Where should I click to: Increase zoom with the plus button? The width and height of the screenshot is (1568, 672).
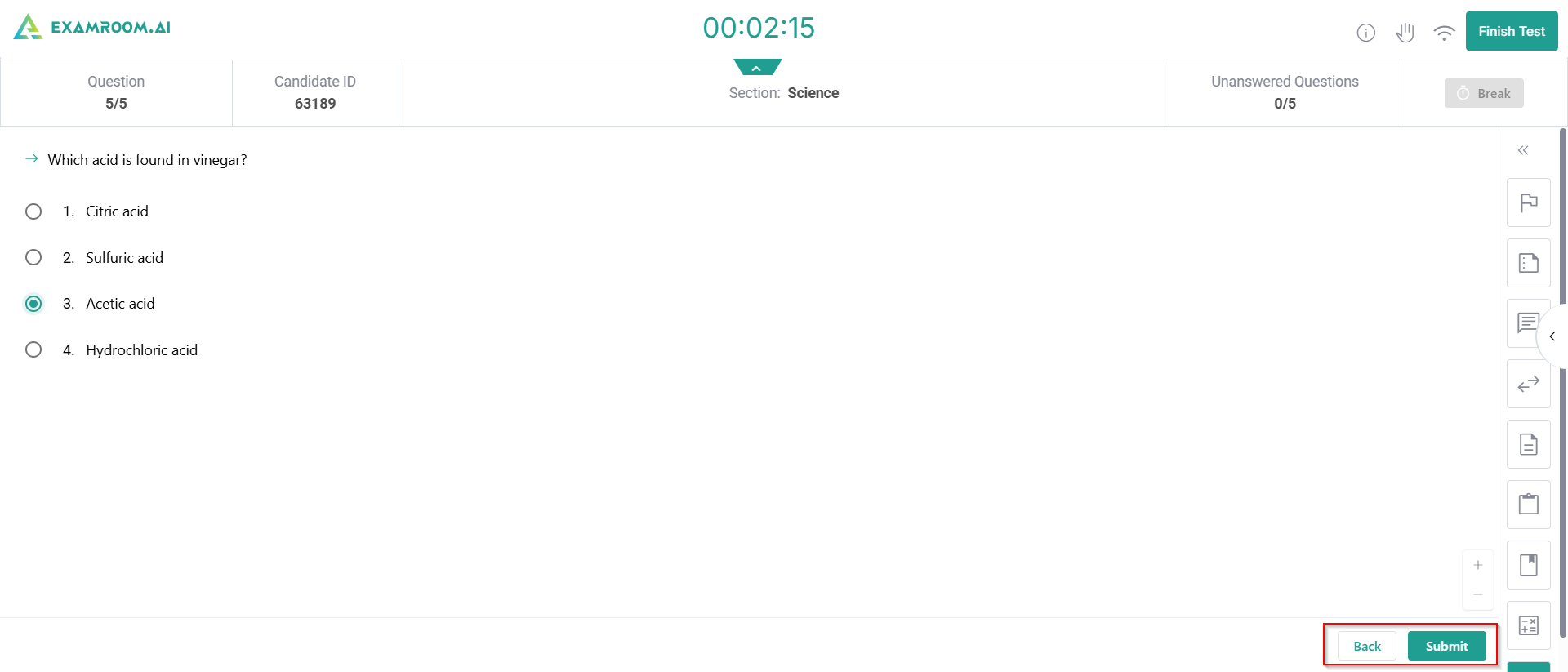pyautogui.click(x=1477, y=565)
